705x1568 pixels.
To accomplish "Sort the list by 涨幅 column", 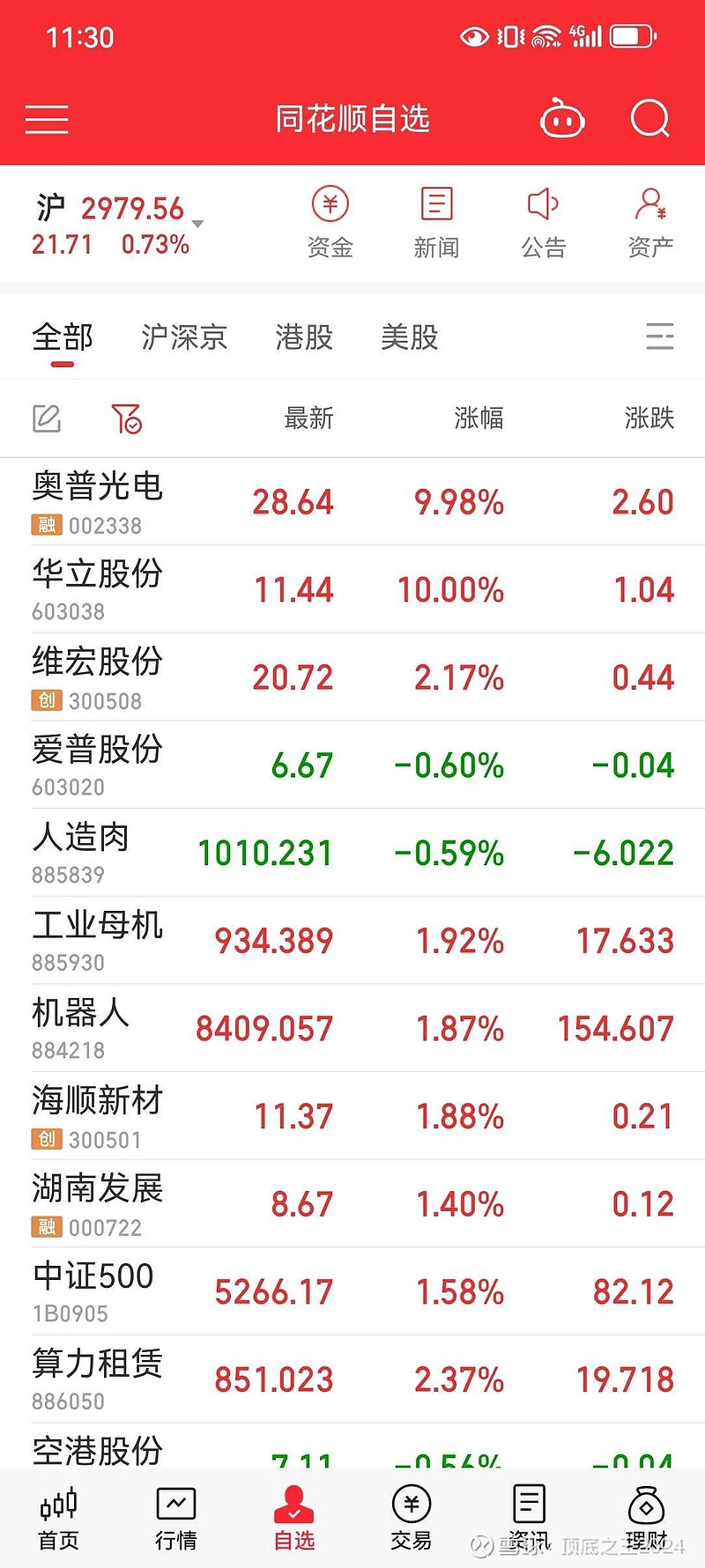I will (x=479, y=418).
